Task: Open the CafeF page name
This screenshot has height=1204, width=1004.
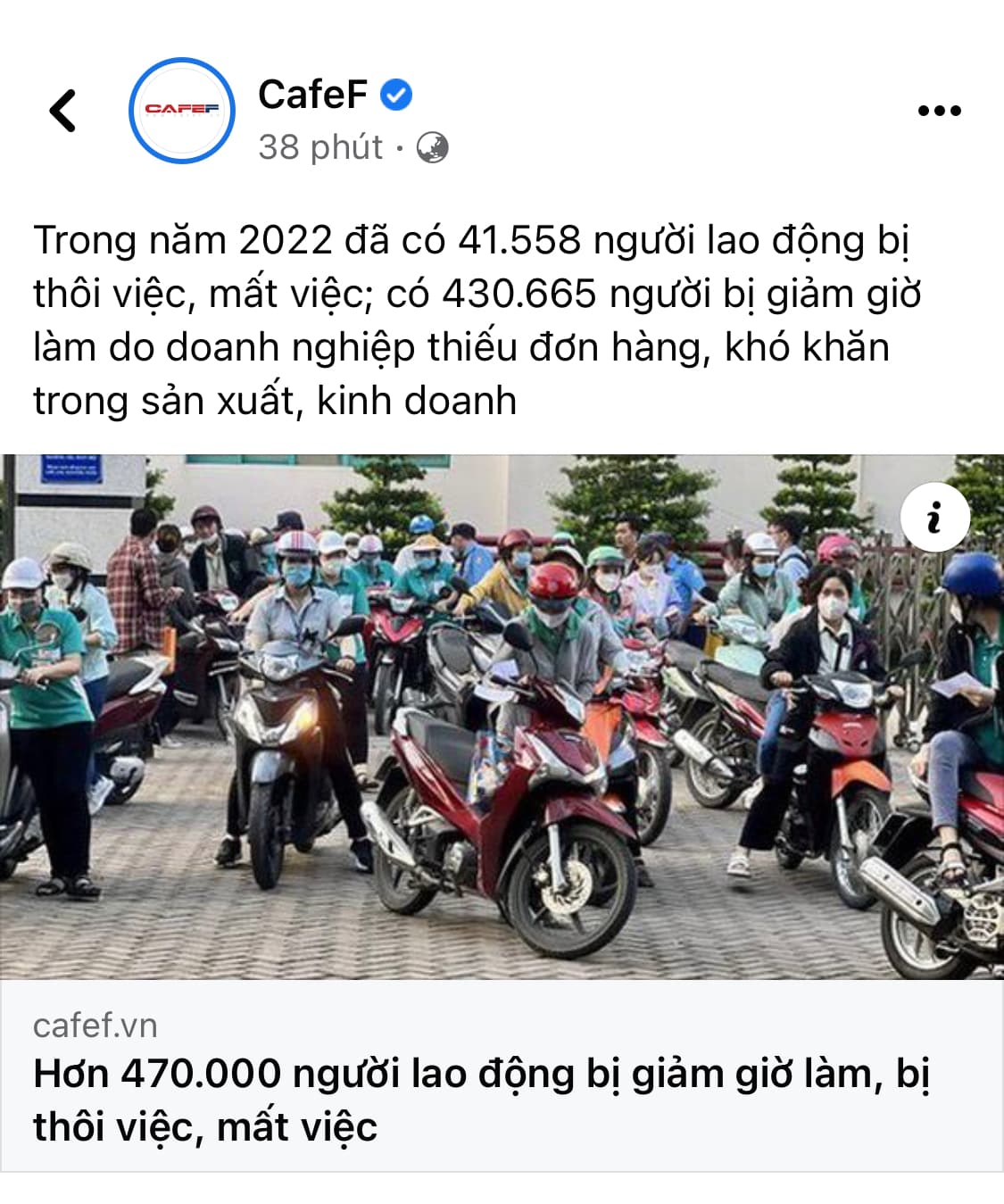Action: click(x=312, y=95)
